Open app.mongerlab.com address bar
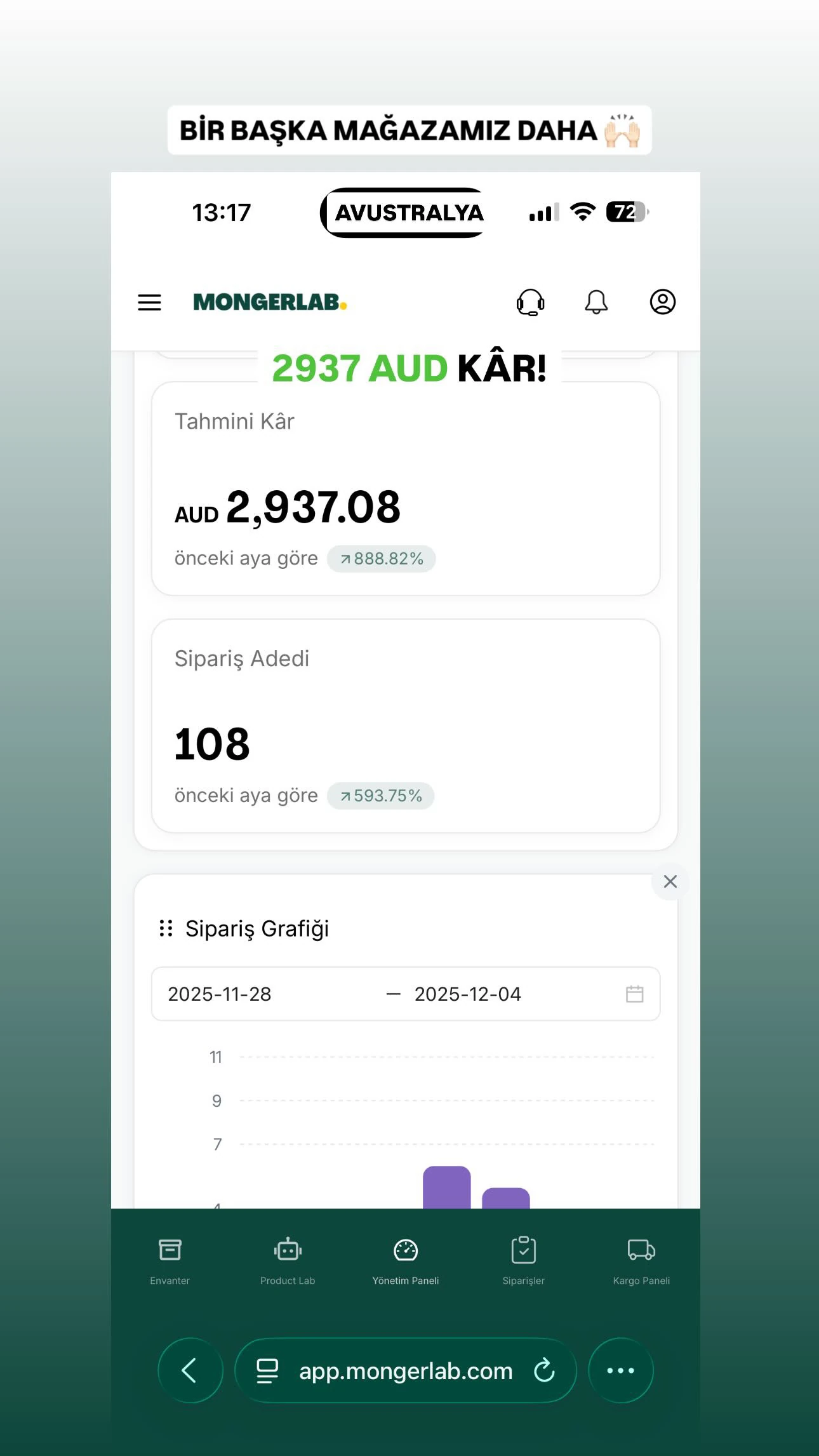Screen dimensions: 819x1456 click(406, 1370)
